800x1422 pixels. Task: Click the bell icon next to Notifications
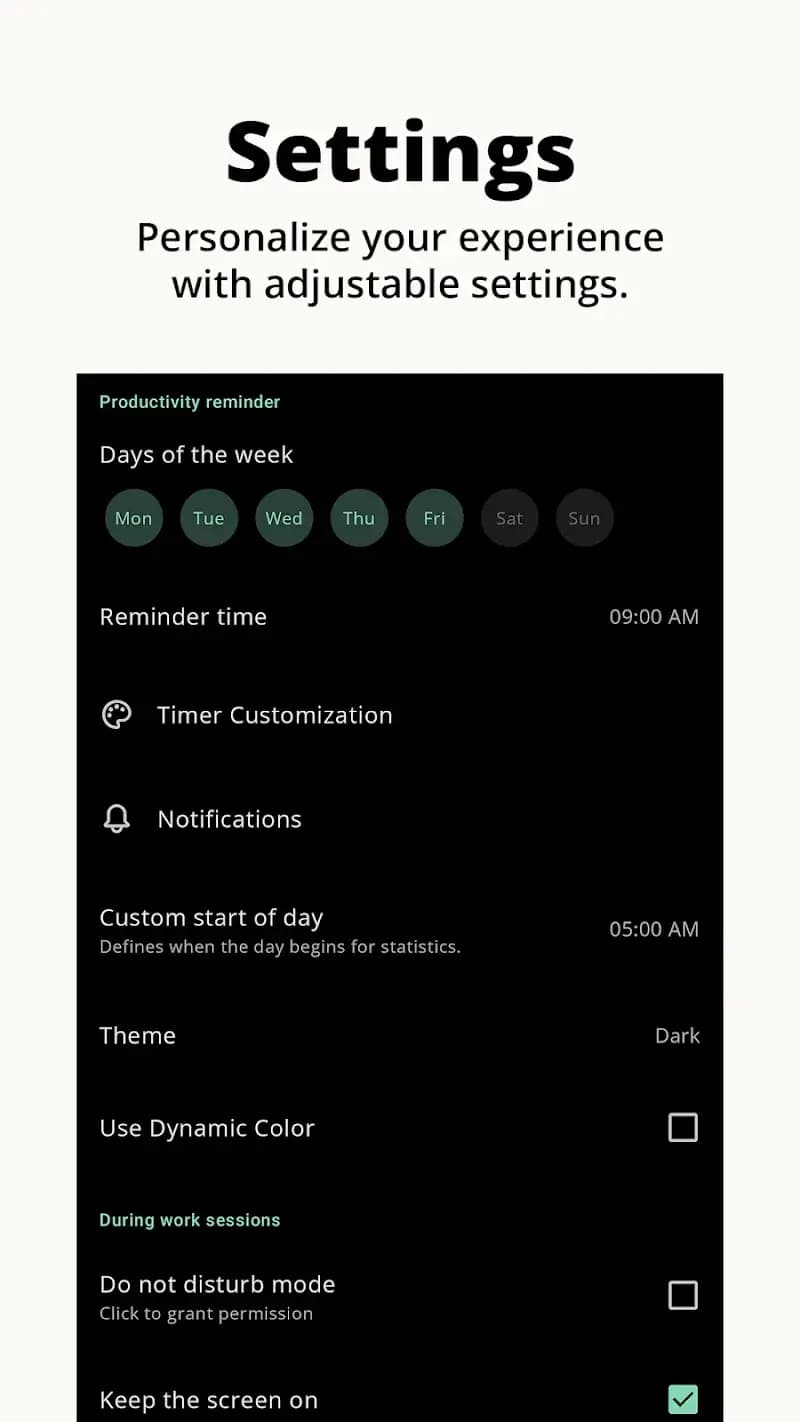117,818
